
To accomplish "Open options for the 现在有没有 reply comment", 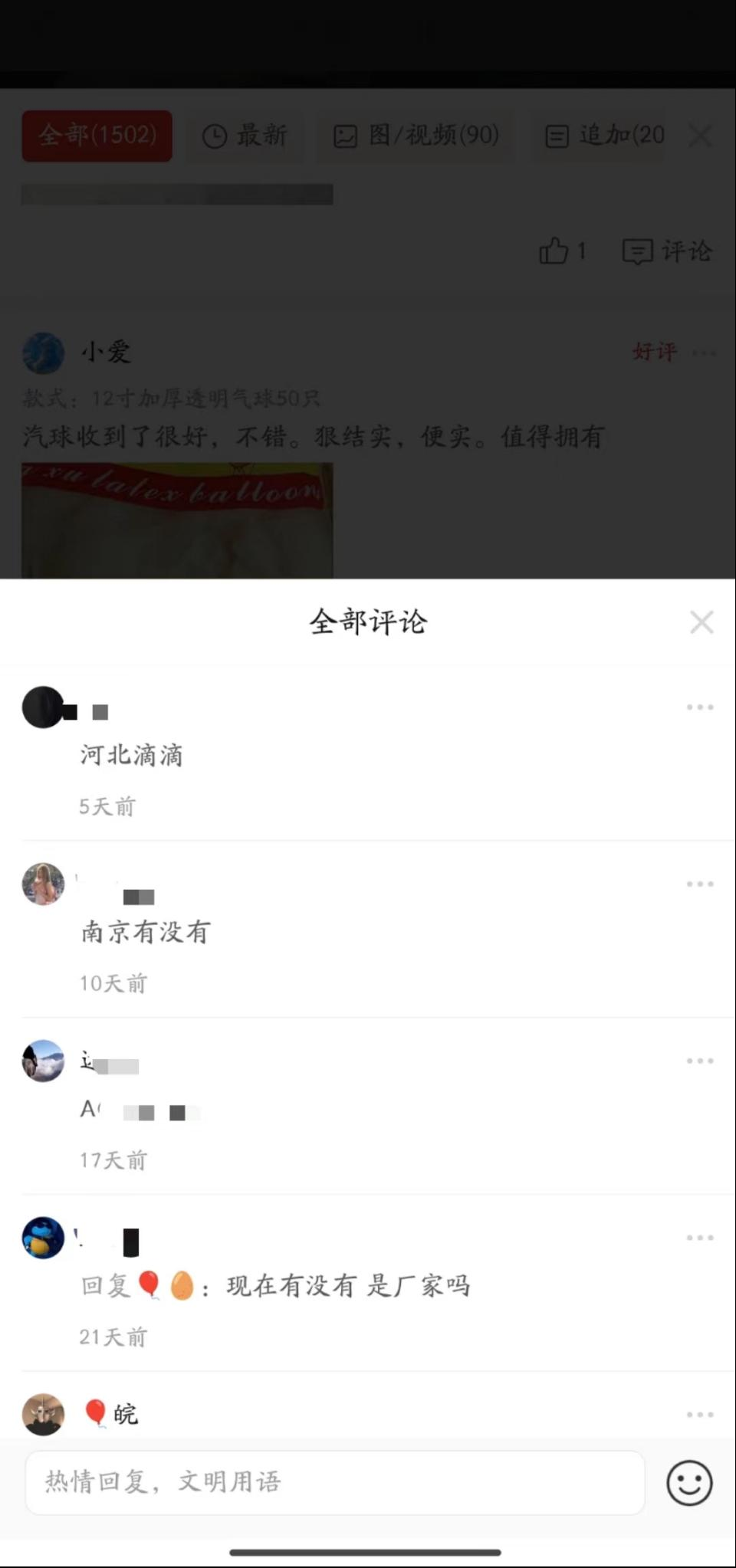I will (698, 1236).
